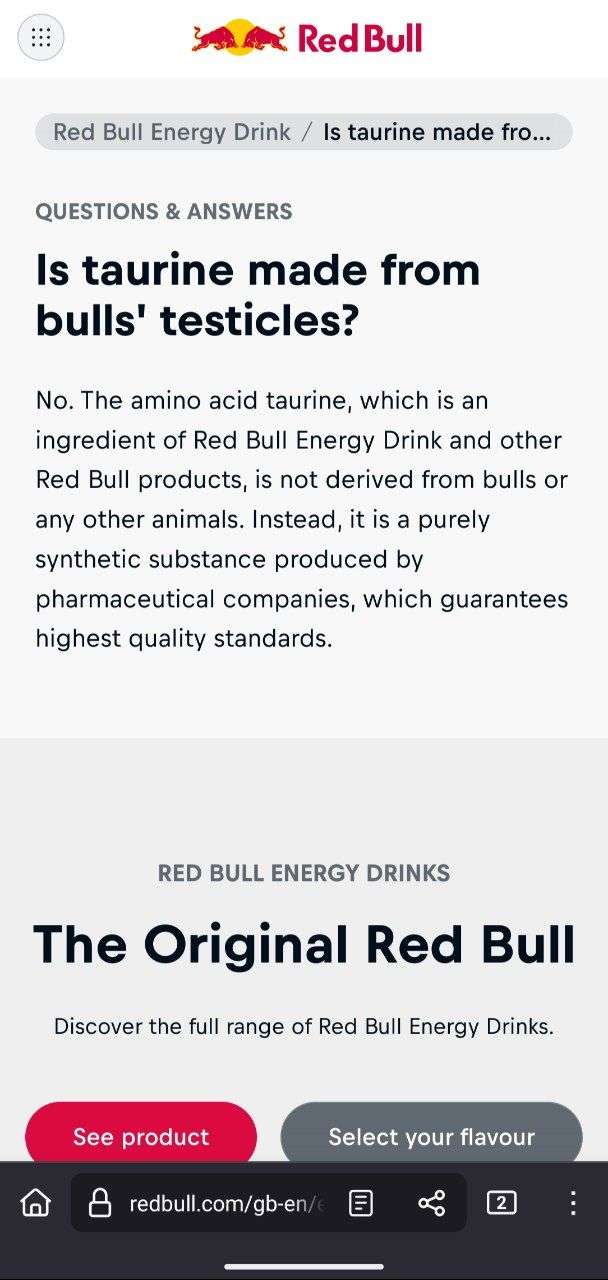Viewport: 608px width, 1280px height.
Task: Go to Red Bull homepage via logo
Action: point(308,38)
